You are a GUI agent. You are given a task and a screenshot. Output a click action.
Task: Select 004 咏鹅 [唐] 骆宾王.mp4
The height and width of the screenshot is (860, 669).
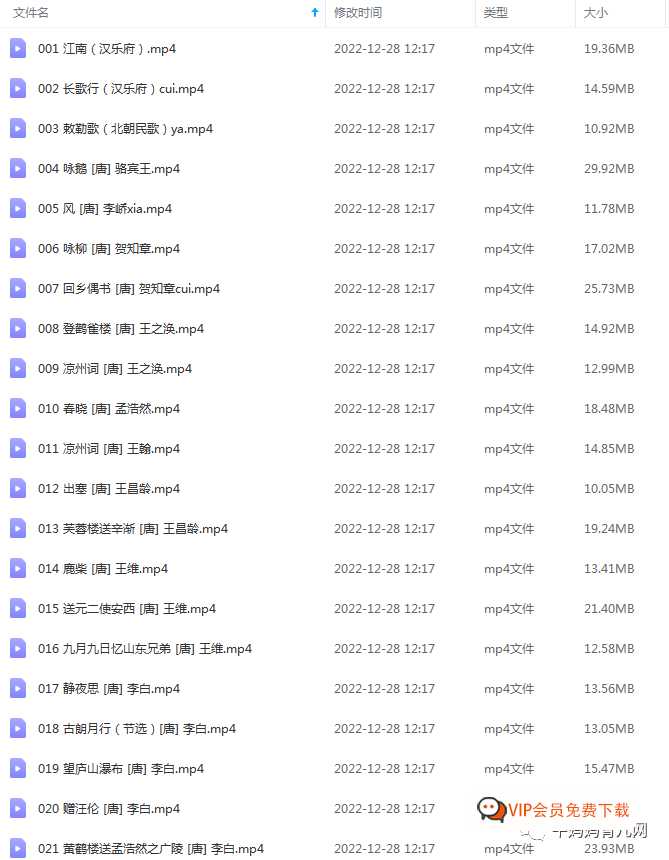(109, 169)
